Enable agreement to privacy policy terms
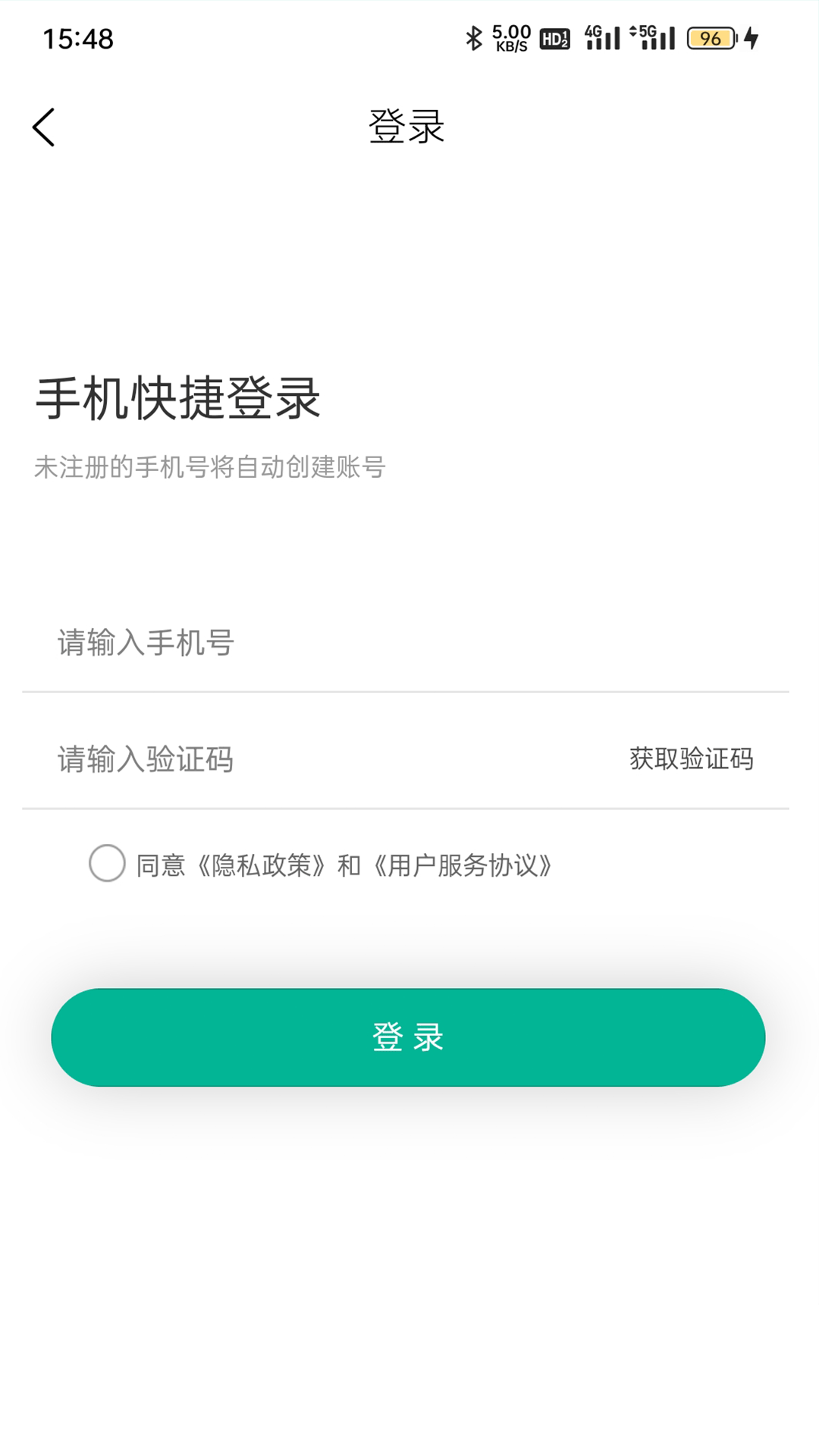This screenshot has width=819, height=1456. tap(106, 864)
